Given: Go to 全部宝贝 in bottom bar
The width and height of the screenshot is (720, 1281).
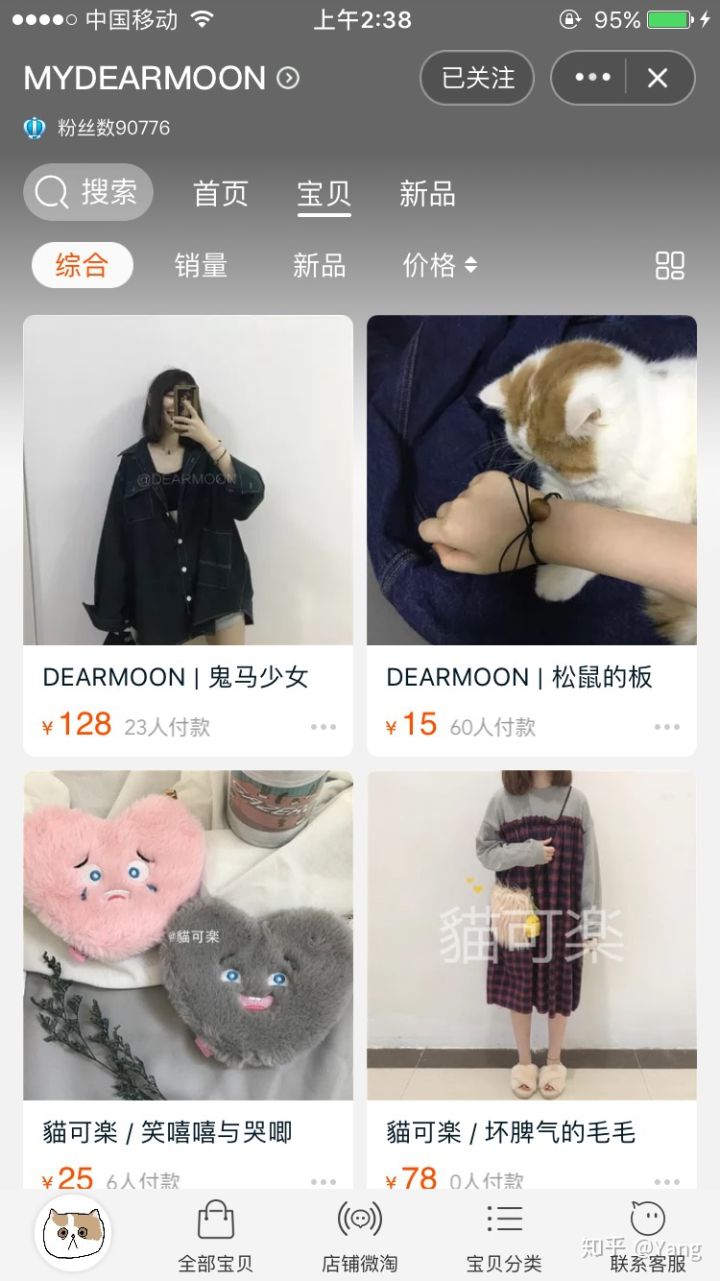Looking at the screenshot, I should point(216,1237).
